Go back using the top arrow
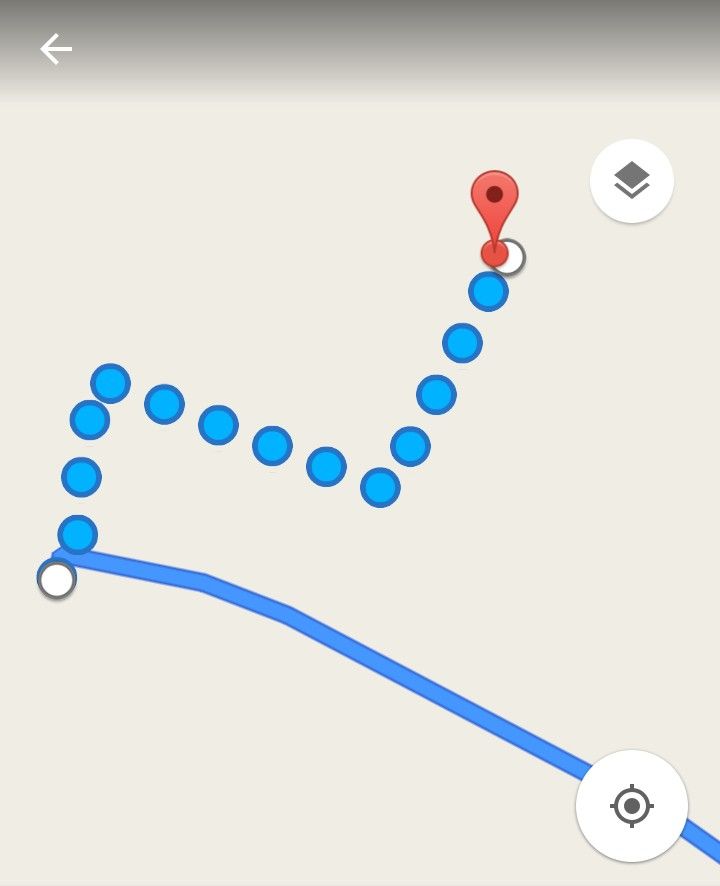The height and width of the screenshot is (886, 720). pyautogui.click(x=56, y=49)
